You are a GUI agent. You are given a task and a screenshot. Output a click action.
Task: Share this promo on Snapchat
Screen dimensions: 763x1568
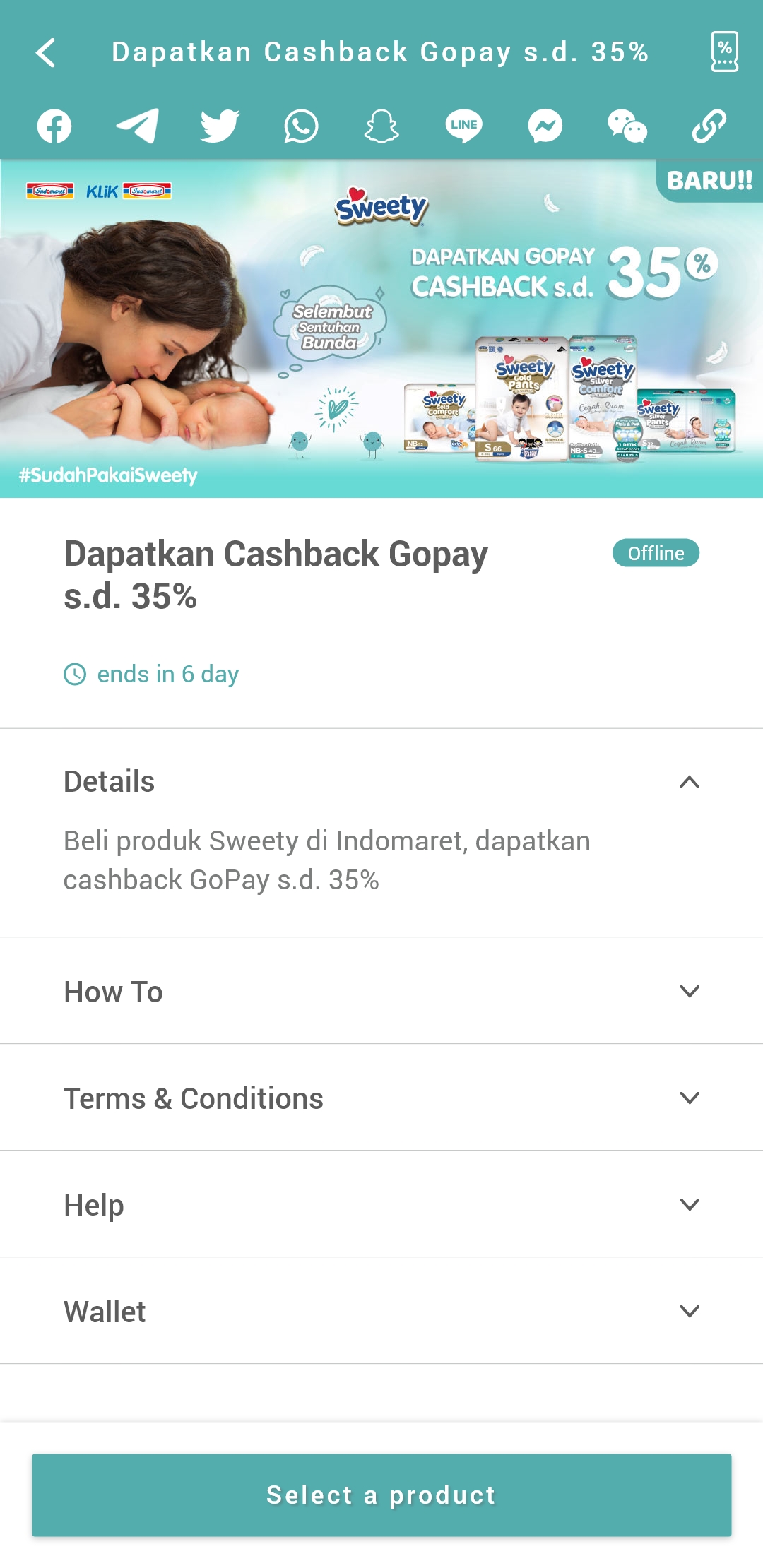tap(381, 126)
